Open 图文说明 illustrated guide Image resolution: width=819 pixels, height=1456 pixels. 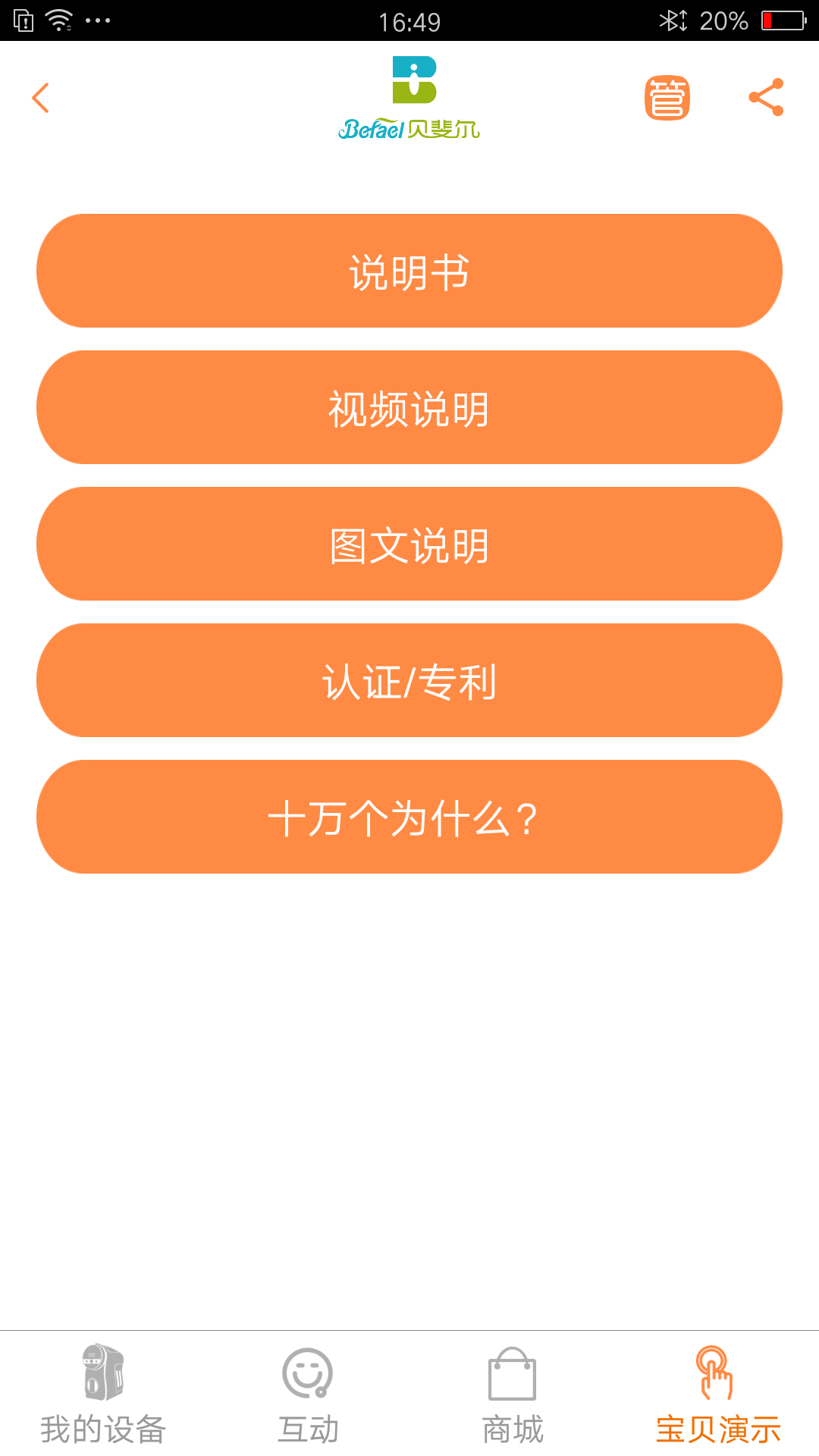click(409, 544)
